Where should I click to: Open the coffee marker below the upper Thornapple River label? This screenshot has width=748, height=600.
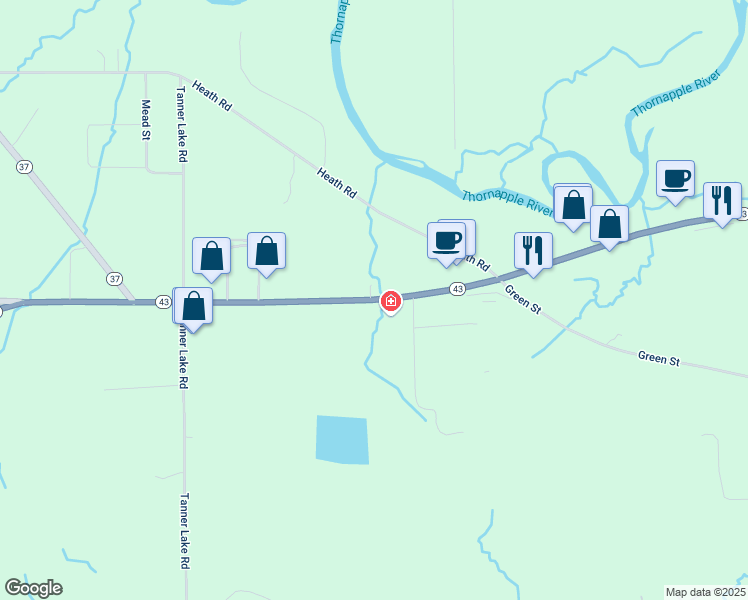click(675, 178)
